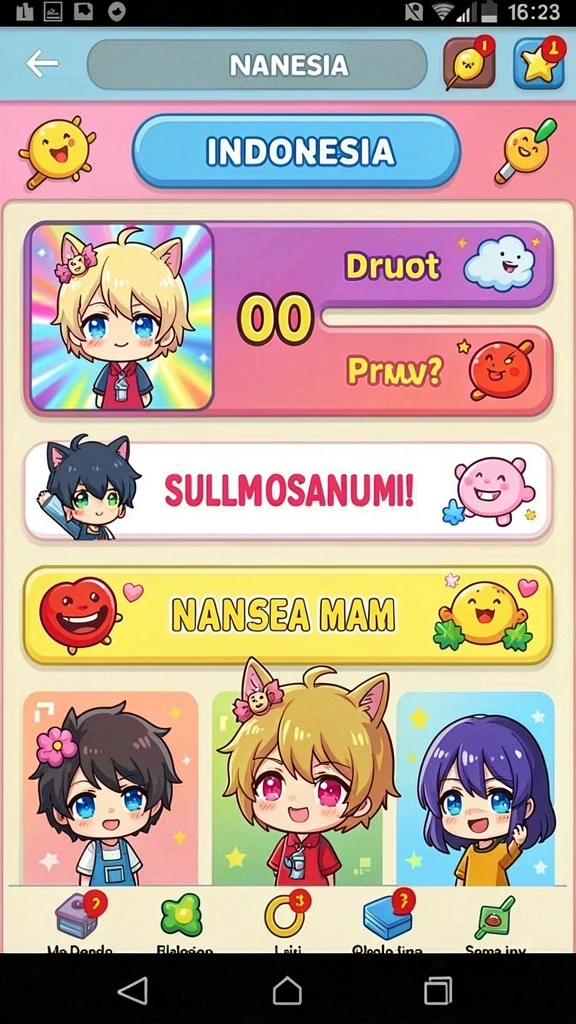Open the green clover tab
The width and height of the screenshot is (576, 1024).
point(182,922)
